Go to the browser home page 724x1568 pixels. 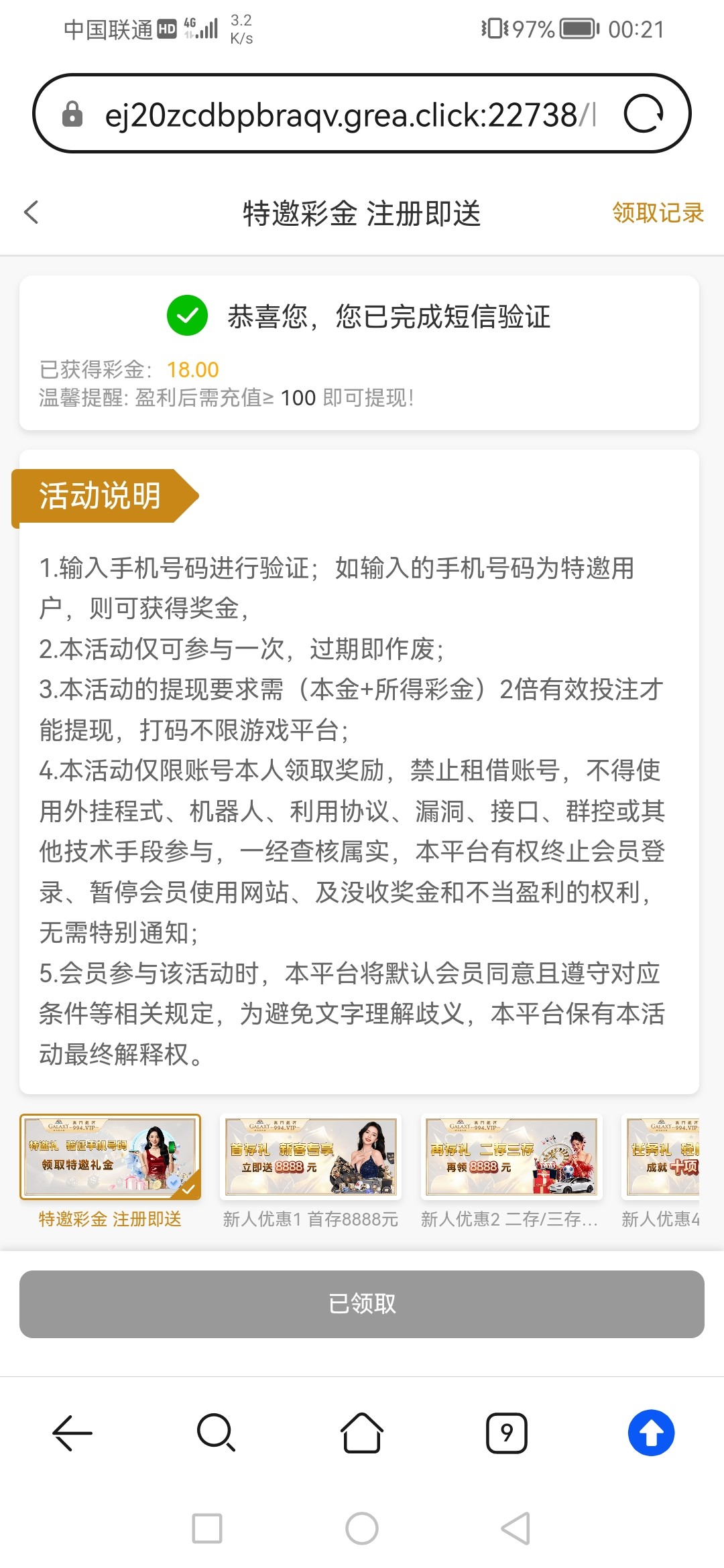click(x=362, y=1433)
